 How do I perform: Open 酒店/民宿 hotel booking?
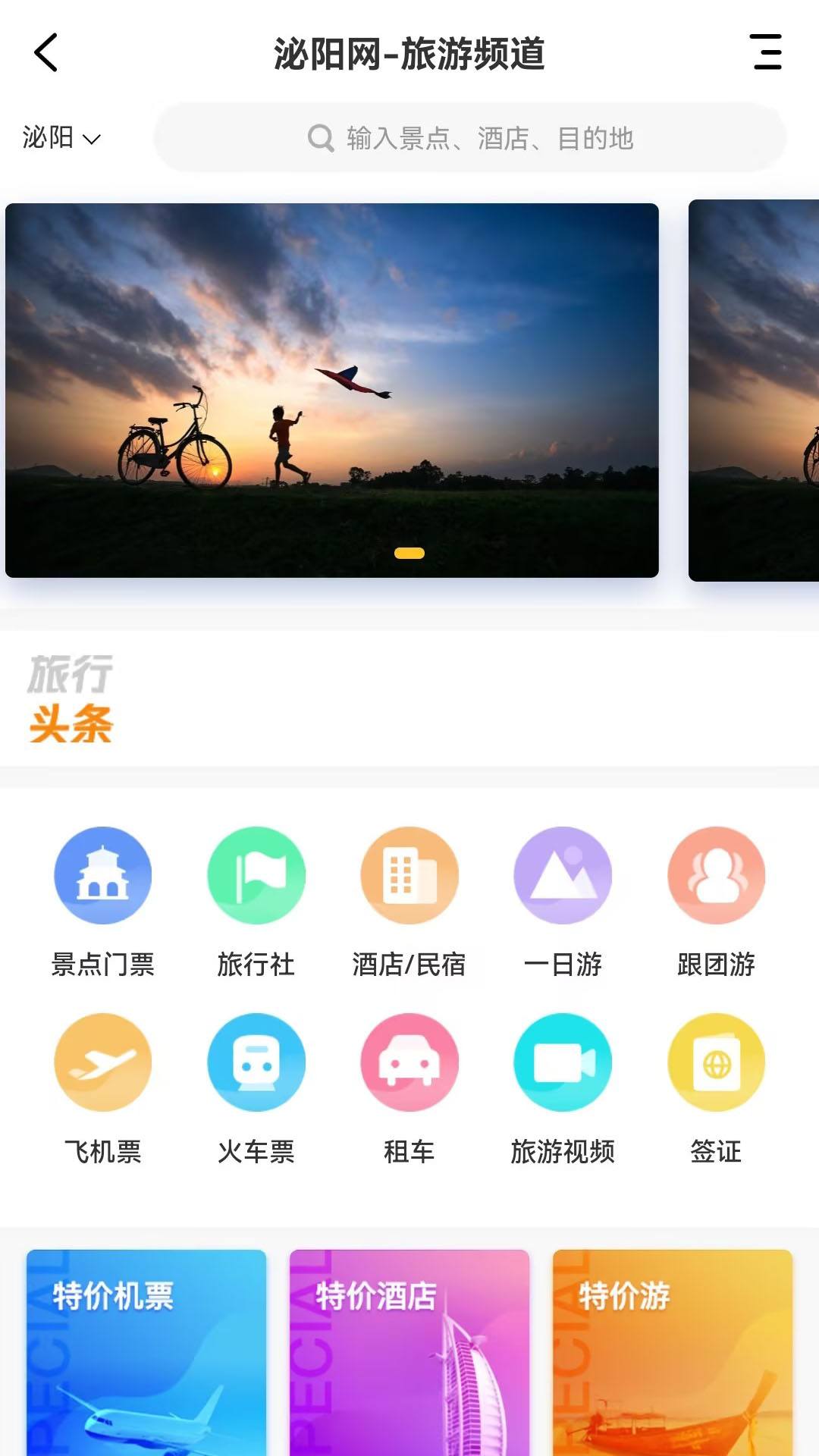tap(409, 875)
